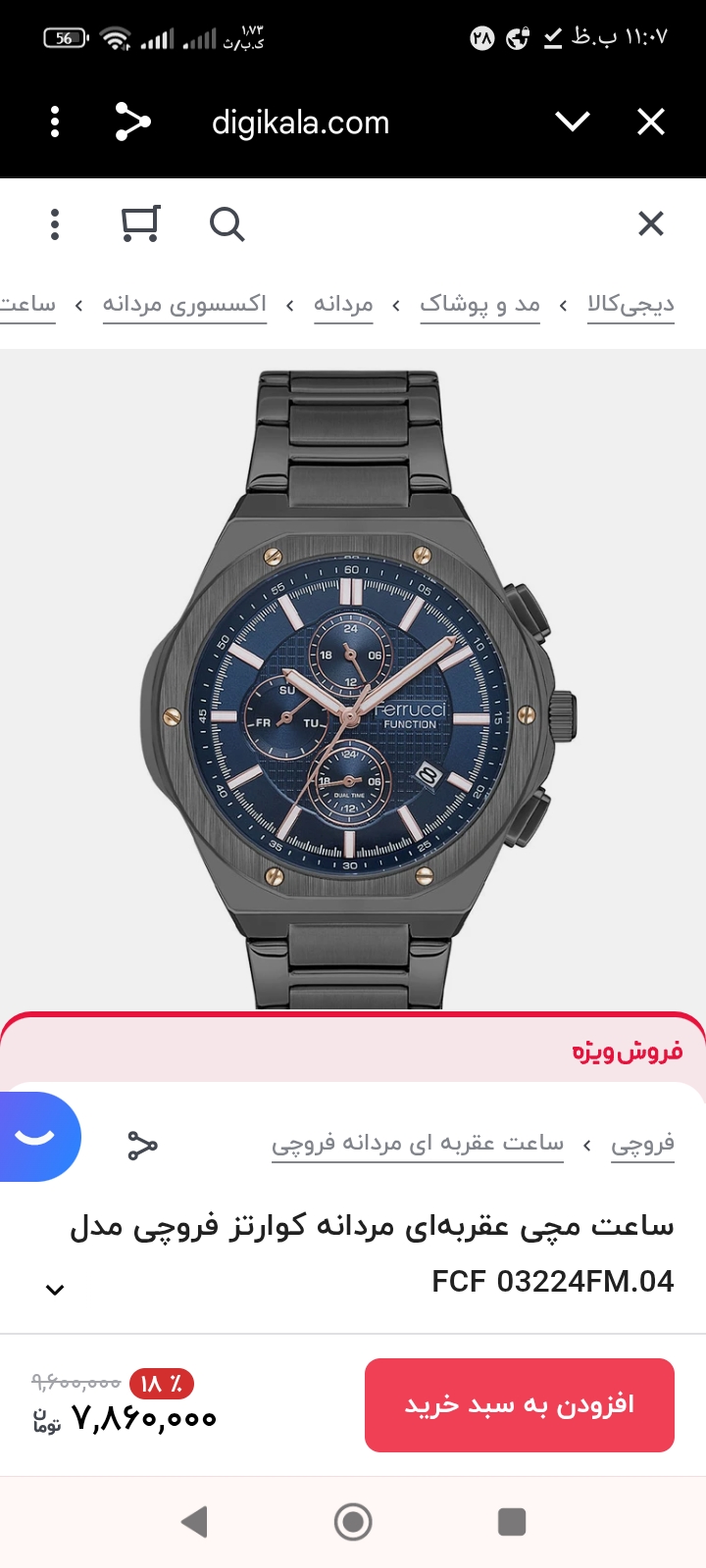Screen dimensions: 706x1568
Task: Open the فروچی brand link
Action: 642,1144
